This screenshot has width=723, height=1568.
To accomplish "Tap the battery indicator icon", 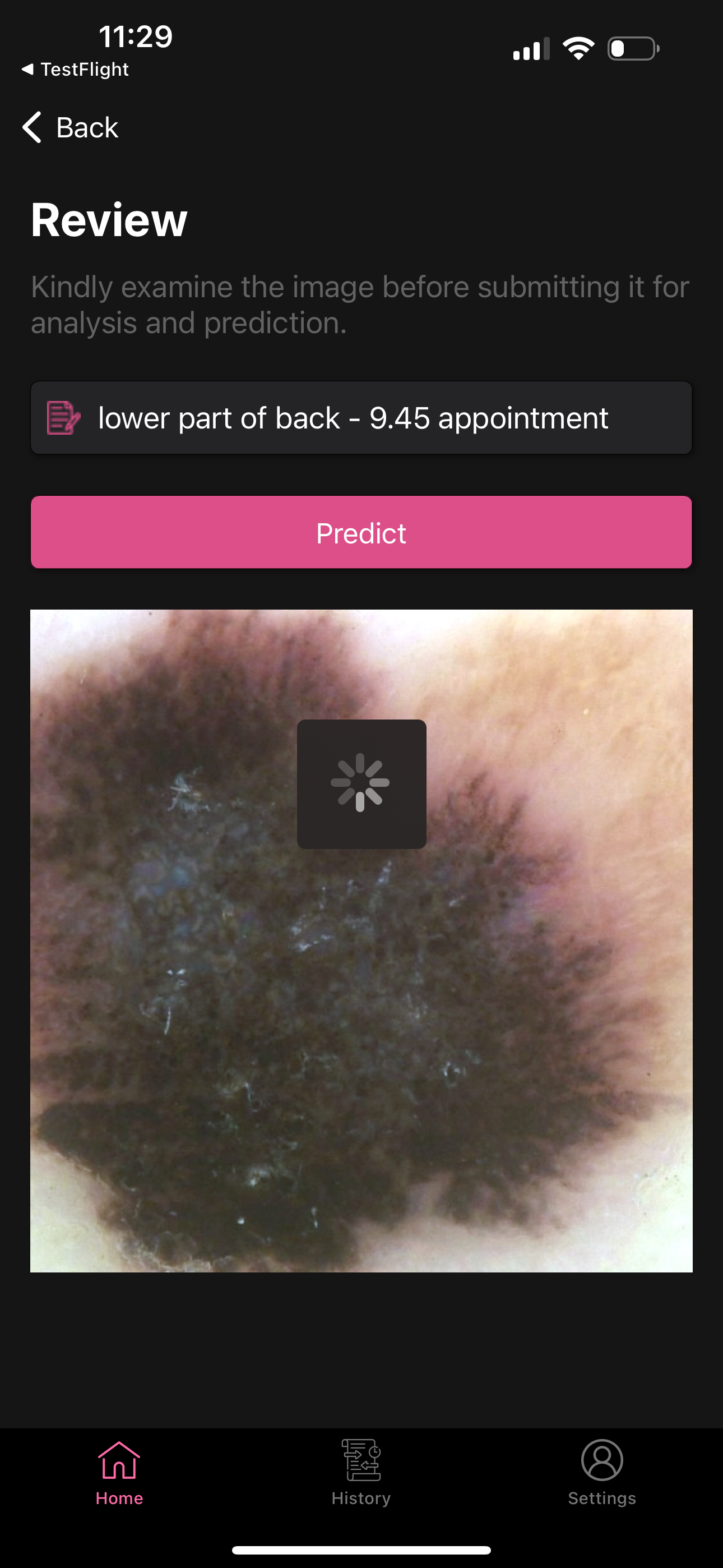I will point(634,48).
